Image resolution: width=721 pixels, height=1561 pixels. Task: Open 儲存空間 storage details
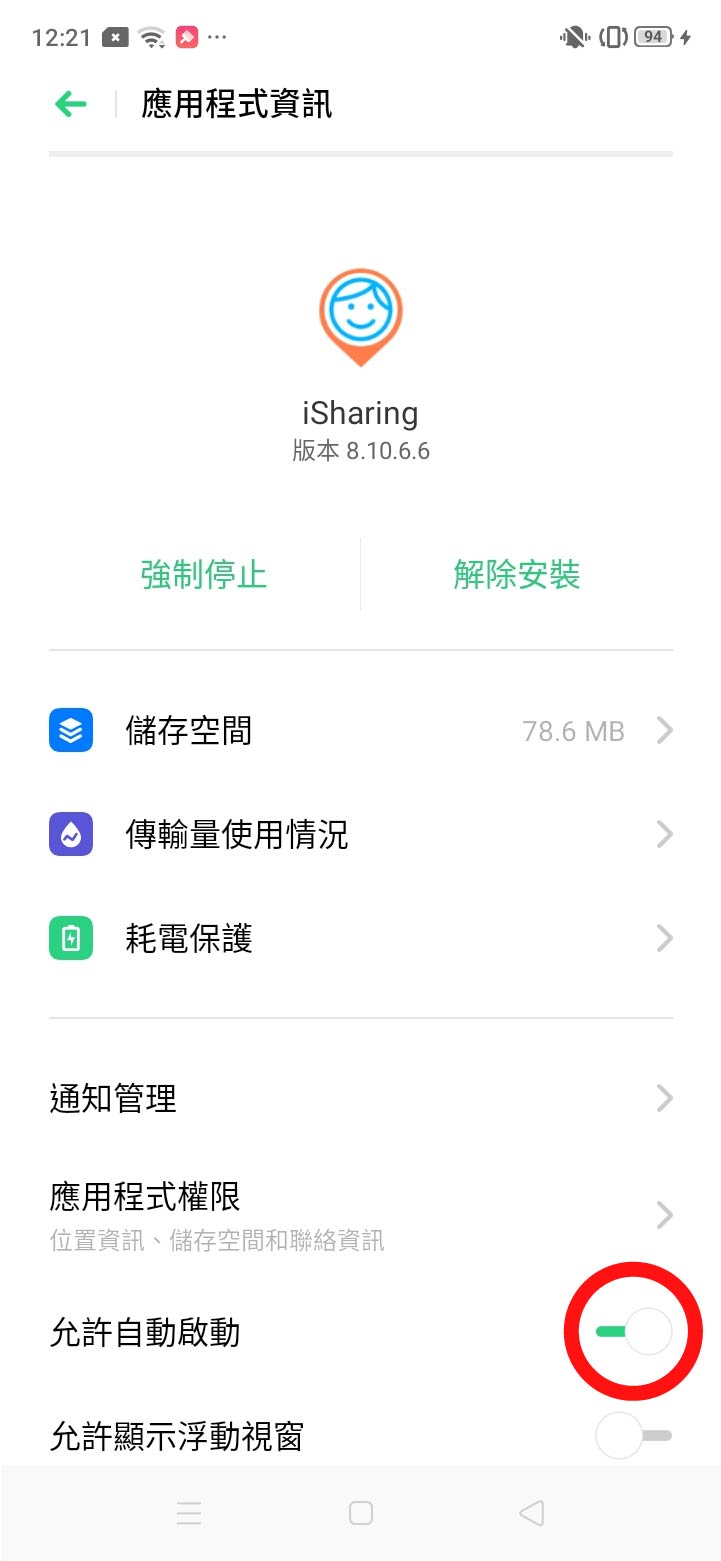coord(360,731)
